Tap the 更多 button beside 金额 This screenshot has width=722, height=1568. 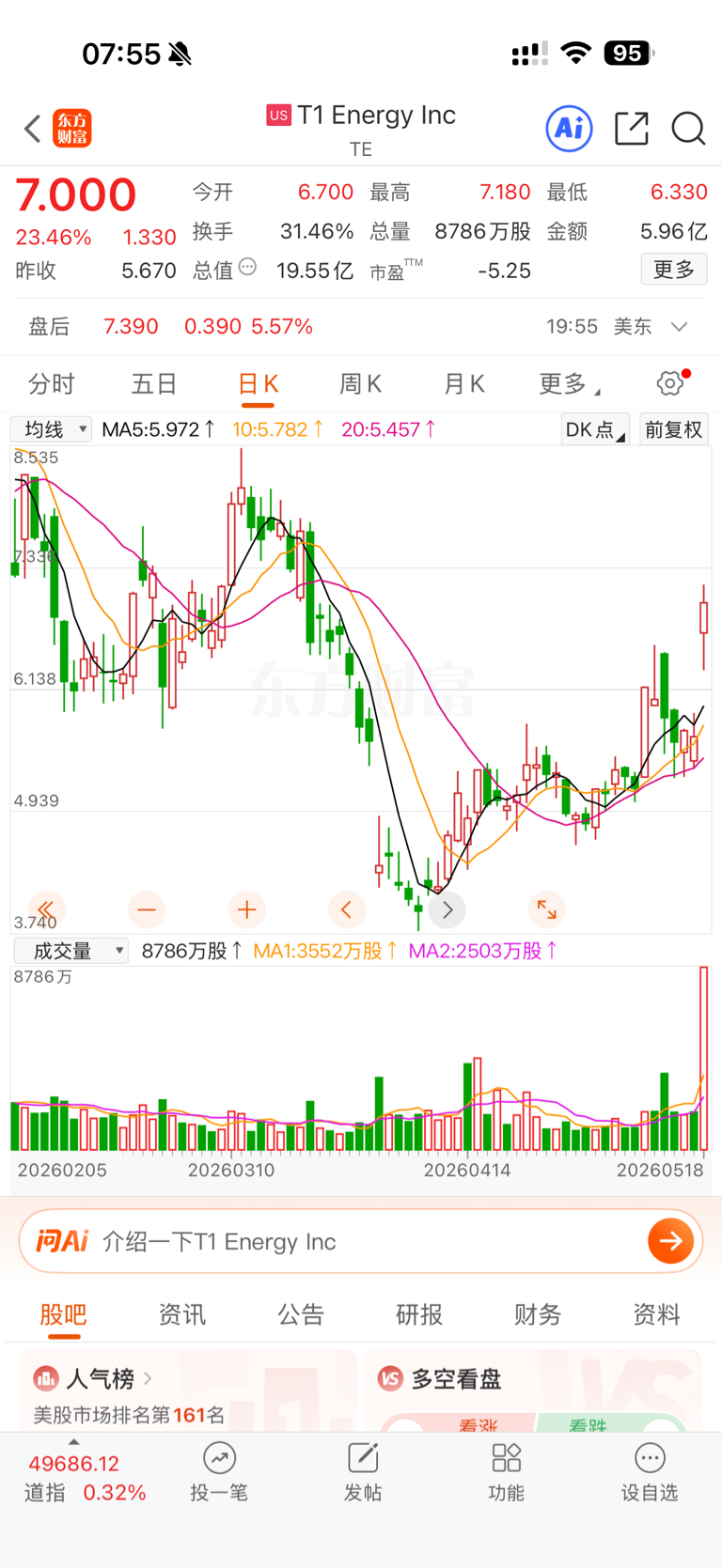(x=674, y=270)
